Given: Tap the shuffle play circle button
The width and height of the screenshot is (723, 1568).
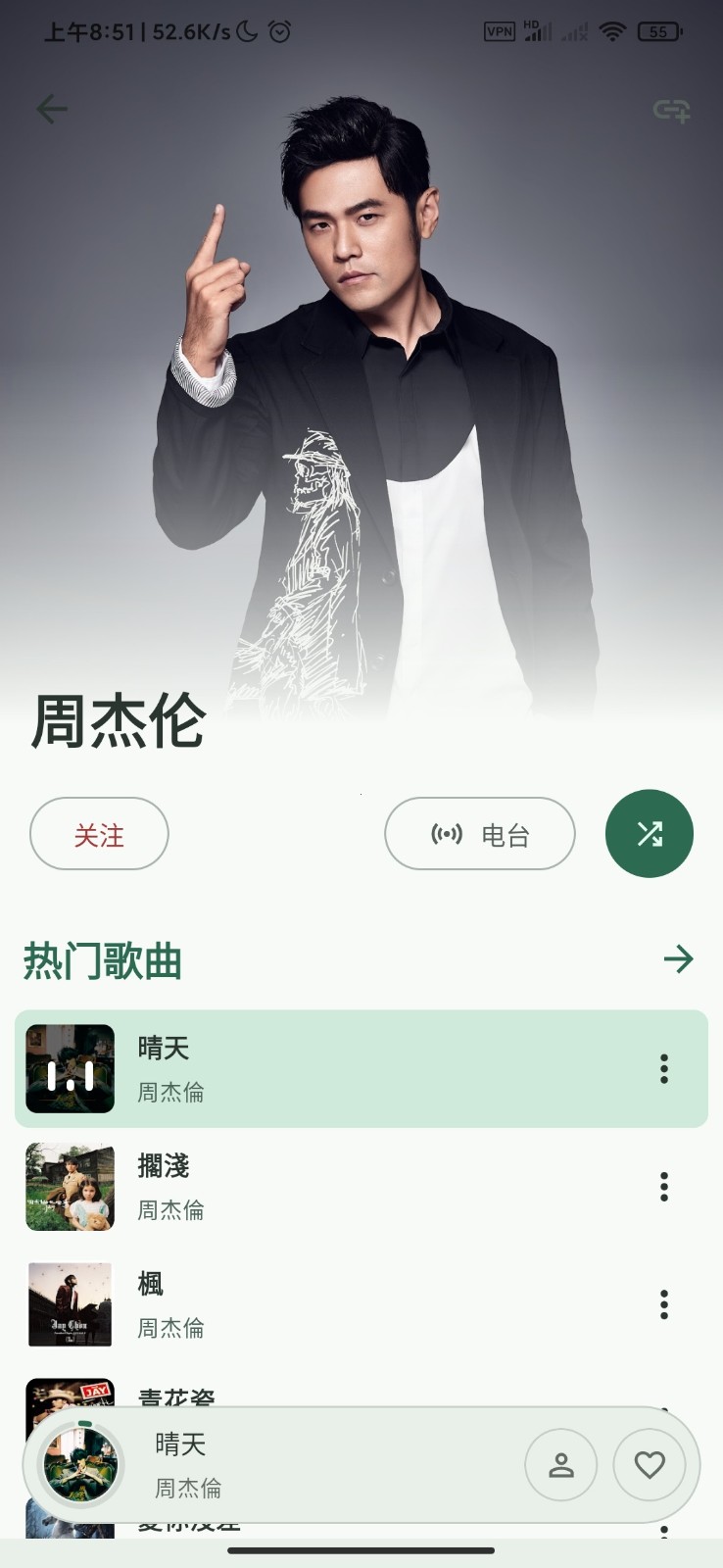Looking at the screenshot, I should pyautogui.click(x=650, y=833).
